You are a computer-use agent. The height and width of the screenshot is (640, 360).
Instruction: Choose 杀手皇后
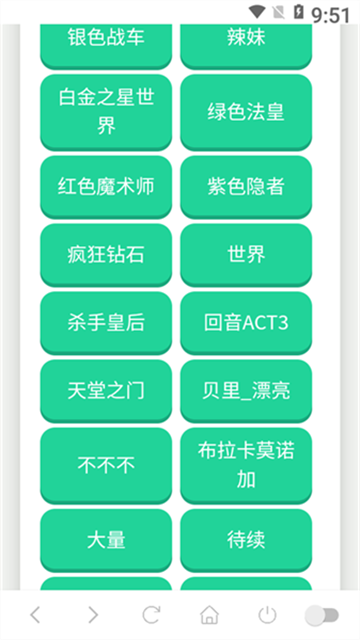coord(106,322)
